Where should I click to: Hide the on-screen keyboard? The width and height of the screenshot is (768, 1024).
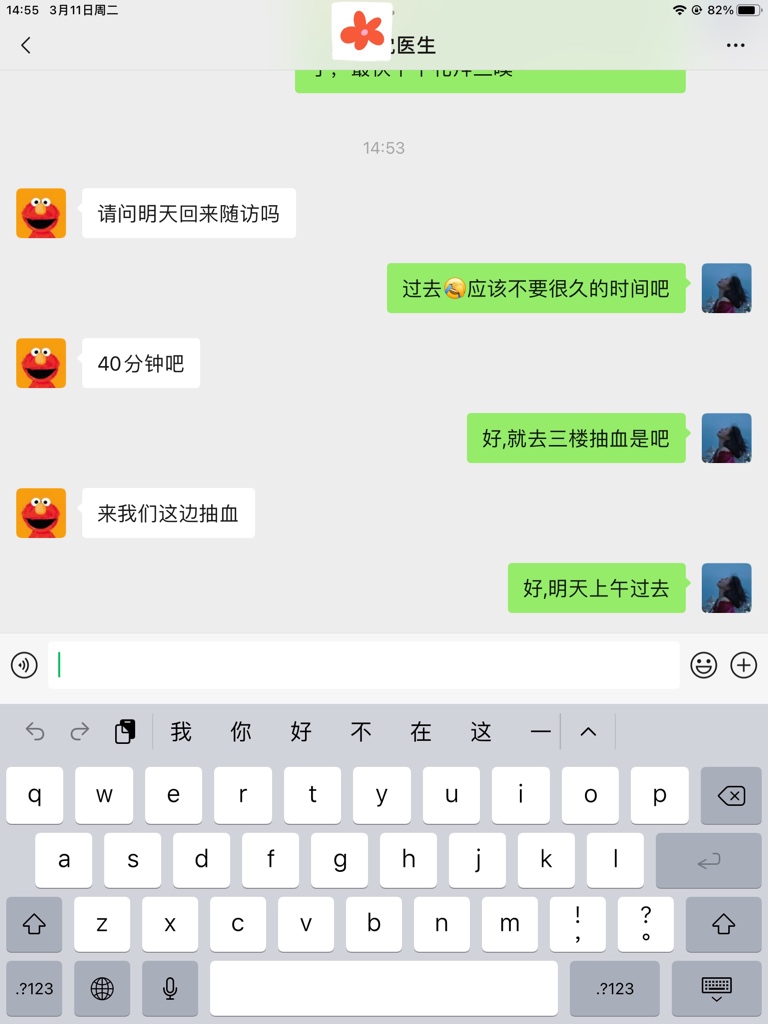click(716, 989)
